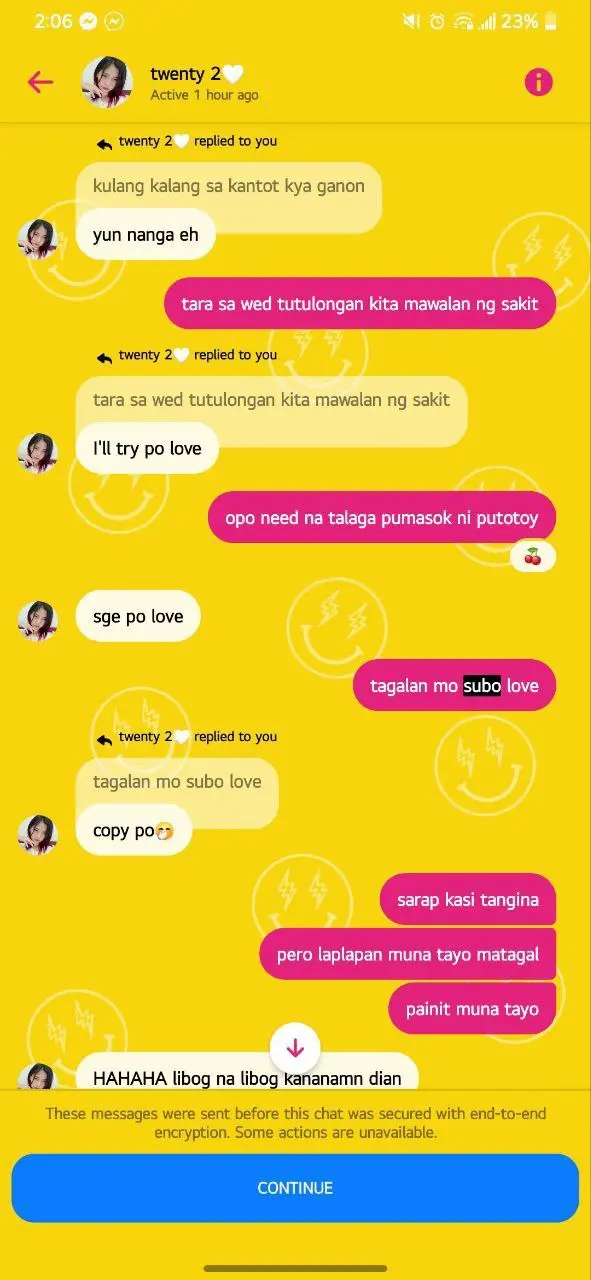Open the twenty 2 profile header
The width and height of the screenshot is (591, 1280).
tap(197, 83)
